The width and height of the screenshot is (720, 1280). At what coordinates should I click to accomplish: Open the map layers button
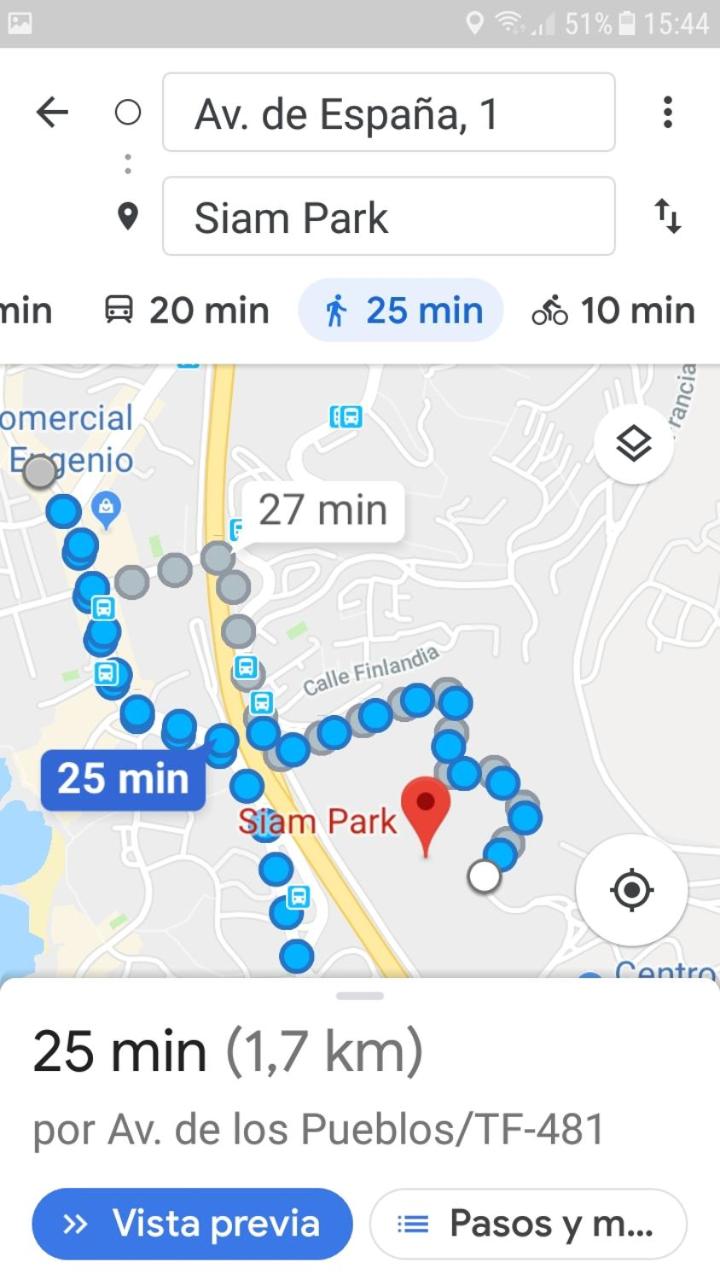pyautogui.click(x=633, y=444)
